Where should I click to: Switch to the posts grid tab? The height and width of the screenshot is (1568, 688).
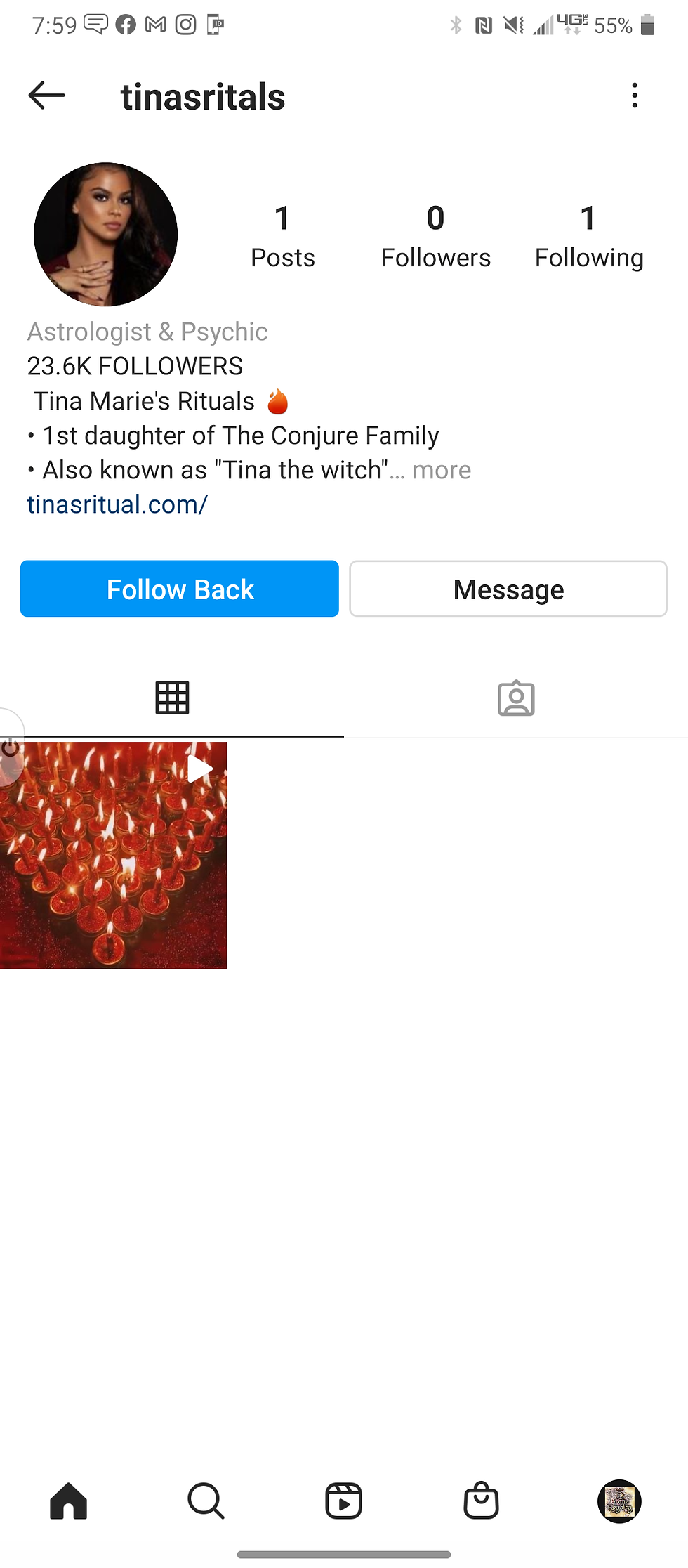click(x=172, y=698)
